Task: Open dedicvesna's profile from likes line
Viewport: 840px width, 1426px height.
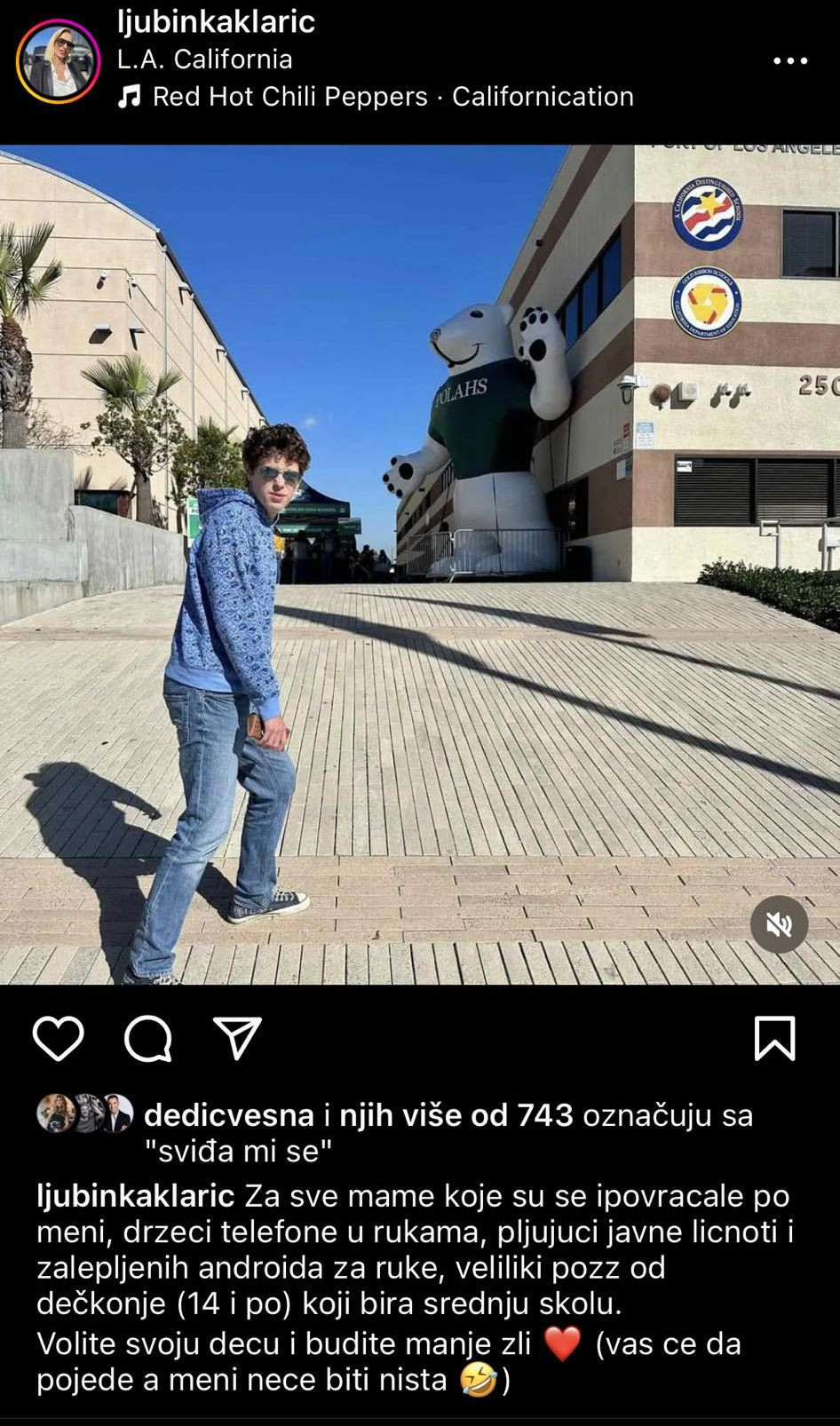Action: [228, 1114]
